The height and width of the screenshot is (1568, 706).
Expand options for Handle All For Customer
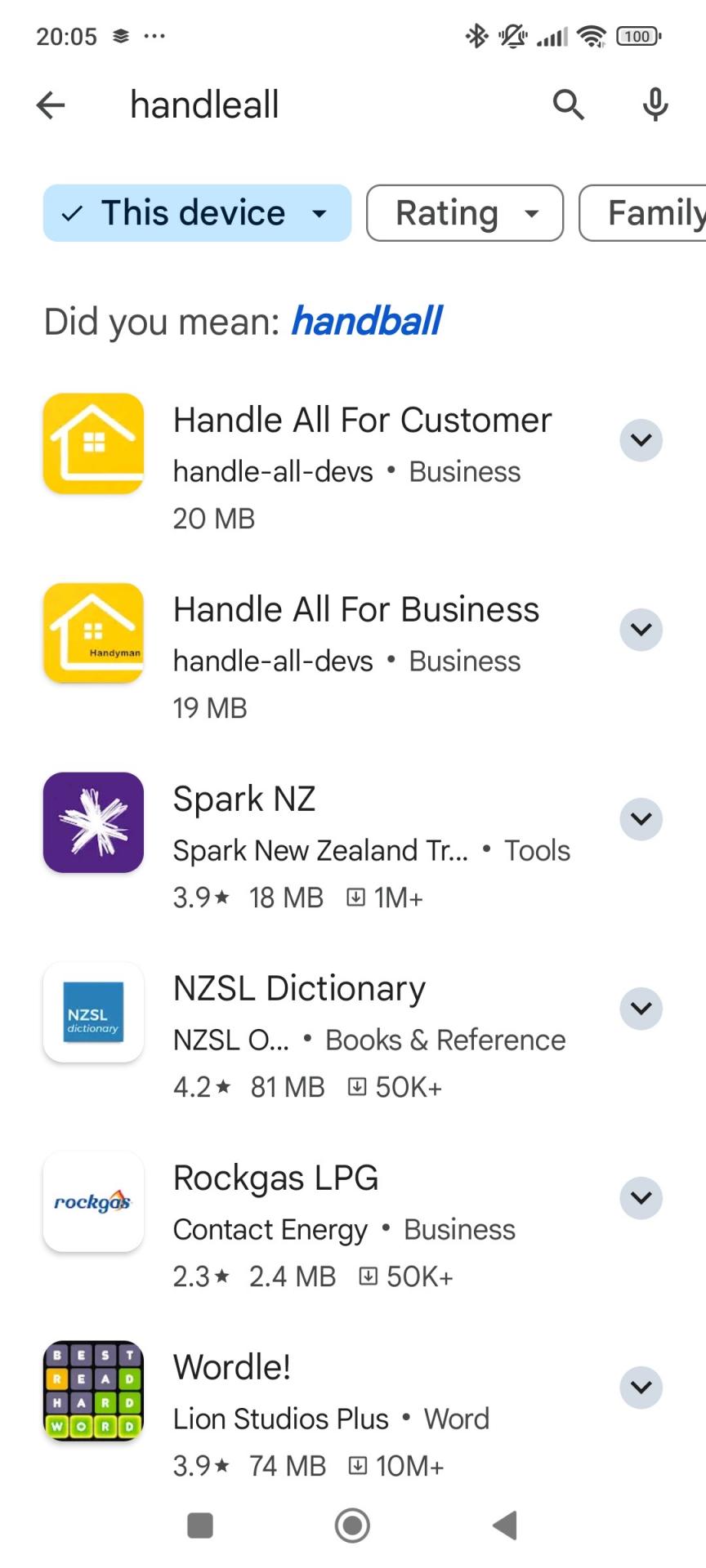coord(641,440)
